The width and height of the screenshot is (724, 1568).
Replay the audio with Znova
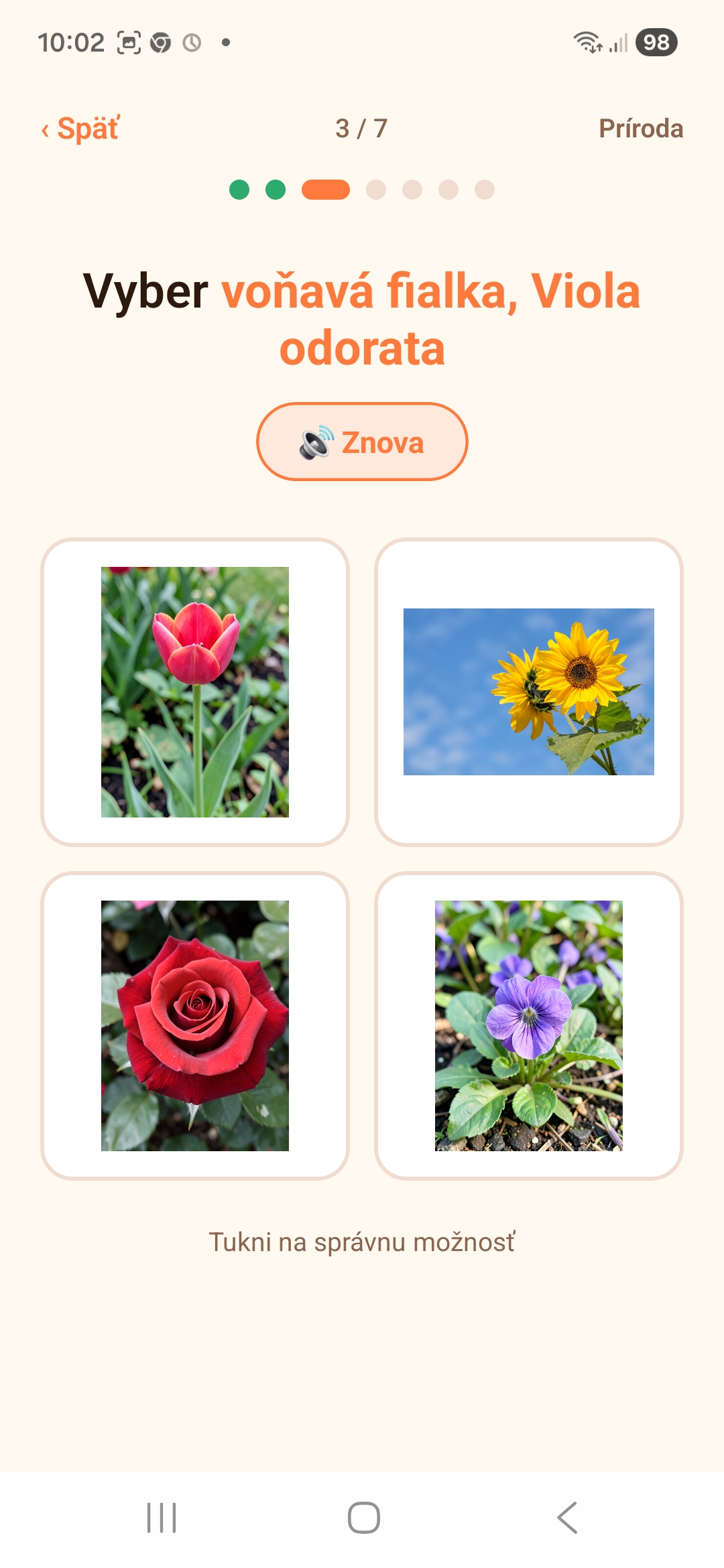tap(362, 442)
